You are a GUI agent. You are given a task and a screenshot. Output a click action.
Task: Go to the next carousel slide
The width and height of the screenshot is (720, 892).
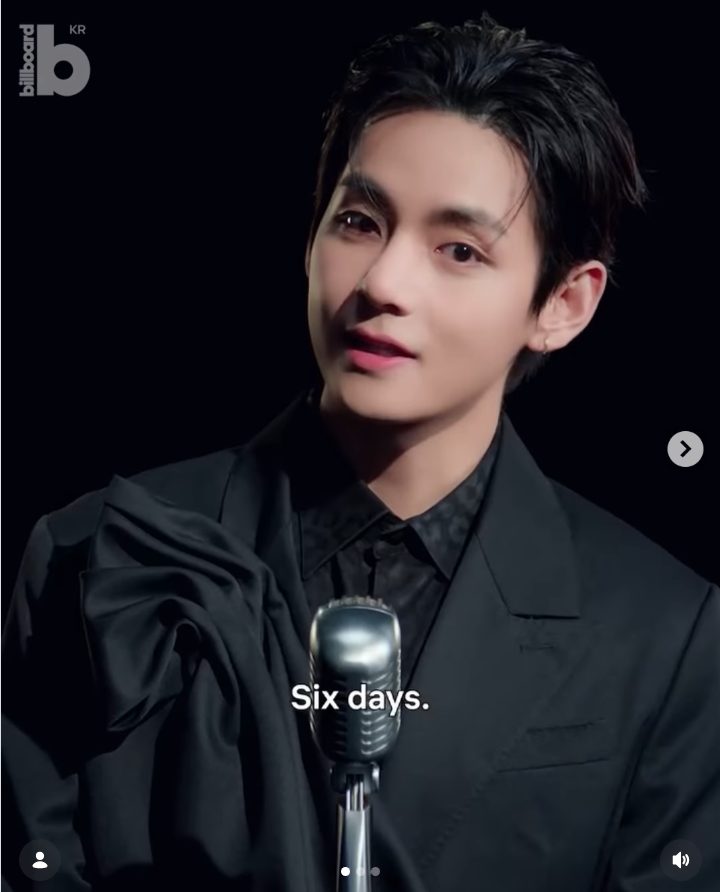click(685, 449)
